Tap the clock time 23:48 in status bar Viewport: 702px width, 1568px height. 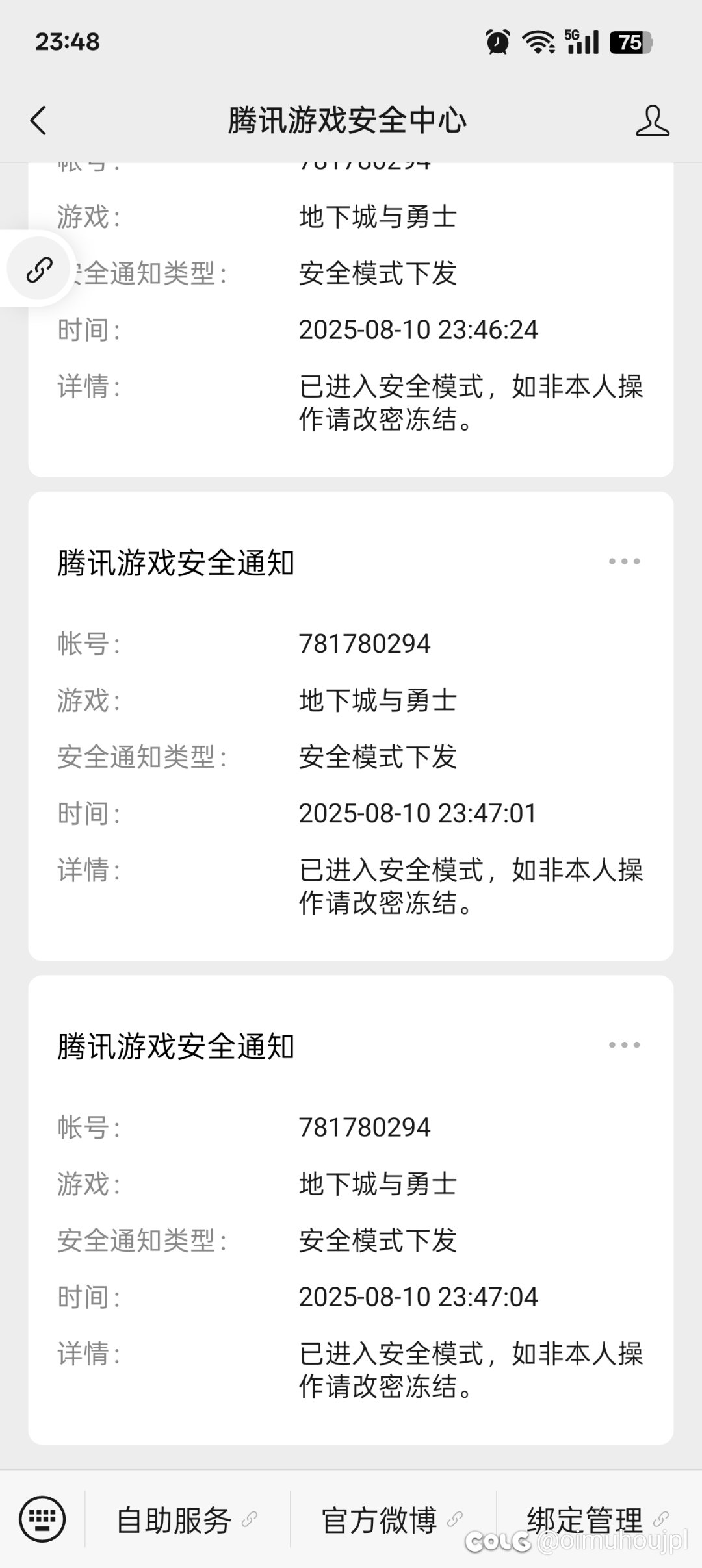(67, 43)
